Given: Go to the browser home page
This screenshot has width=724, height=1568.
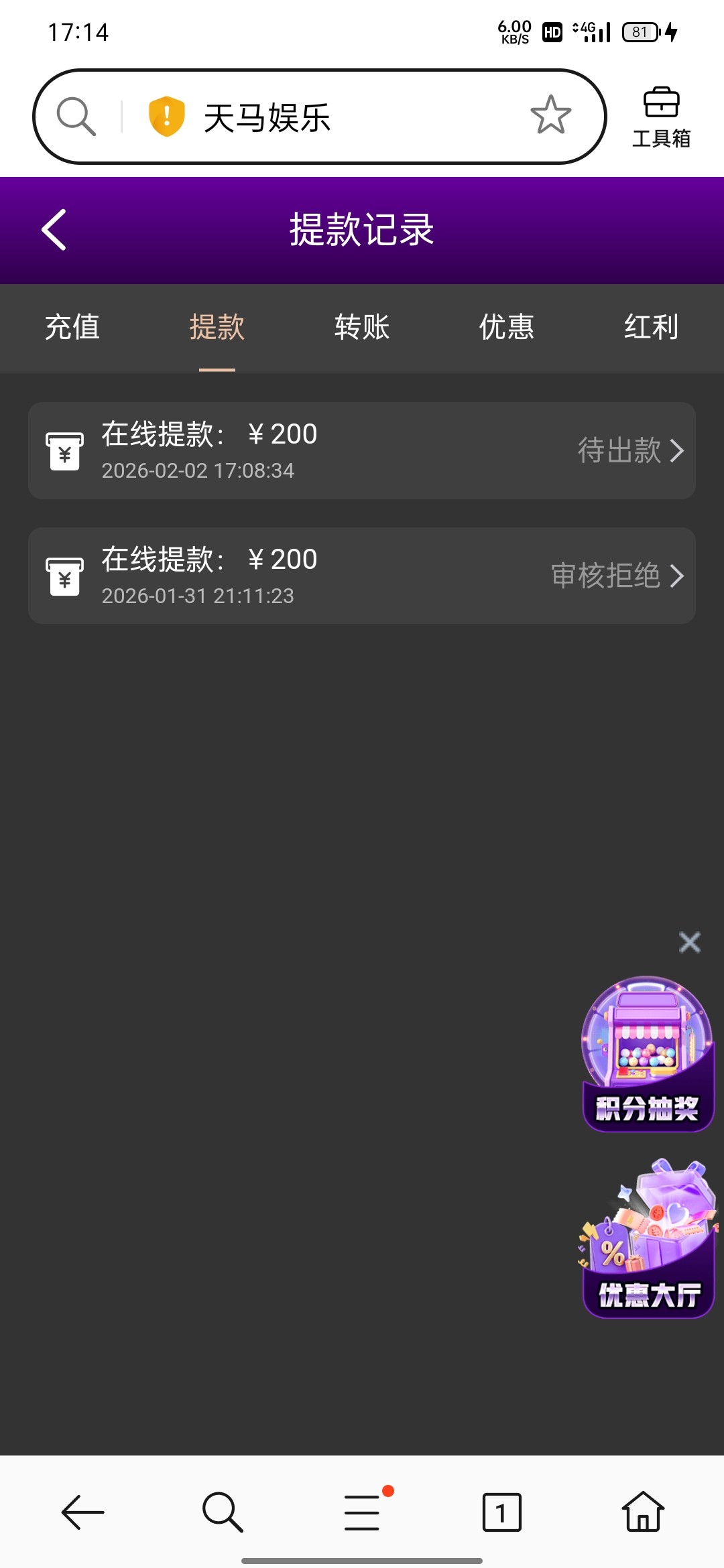Looking at the screenshot, I should click(643, 1512).
